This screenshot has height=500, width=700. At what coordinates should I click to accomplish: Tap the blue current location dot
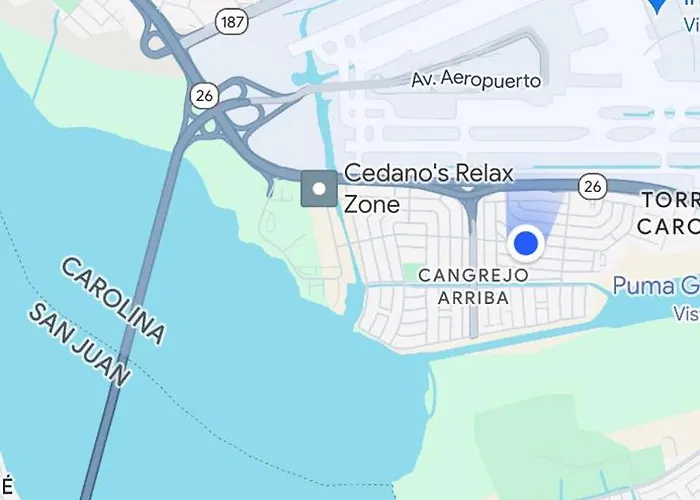coord(526,243)
